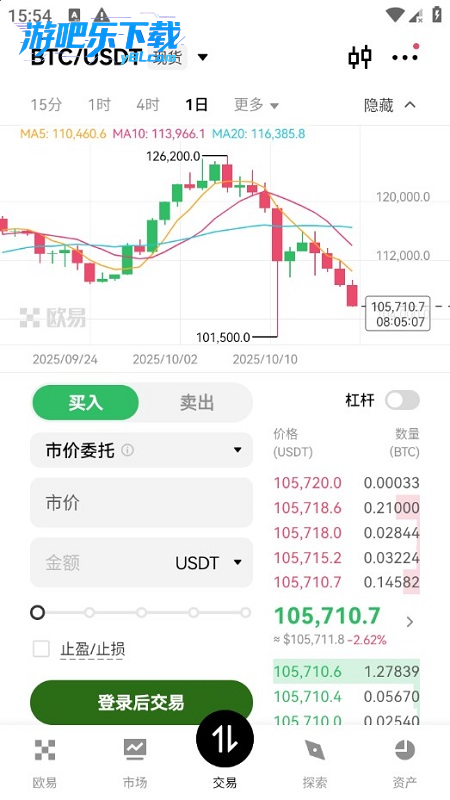Expand the 更多 interval options
The height and width of the screenshot is (800, 450).
pyautogui.click(x=256, y=105)
